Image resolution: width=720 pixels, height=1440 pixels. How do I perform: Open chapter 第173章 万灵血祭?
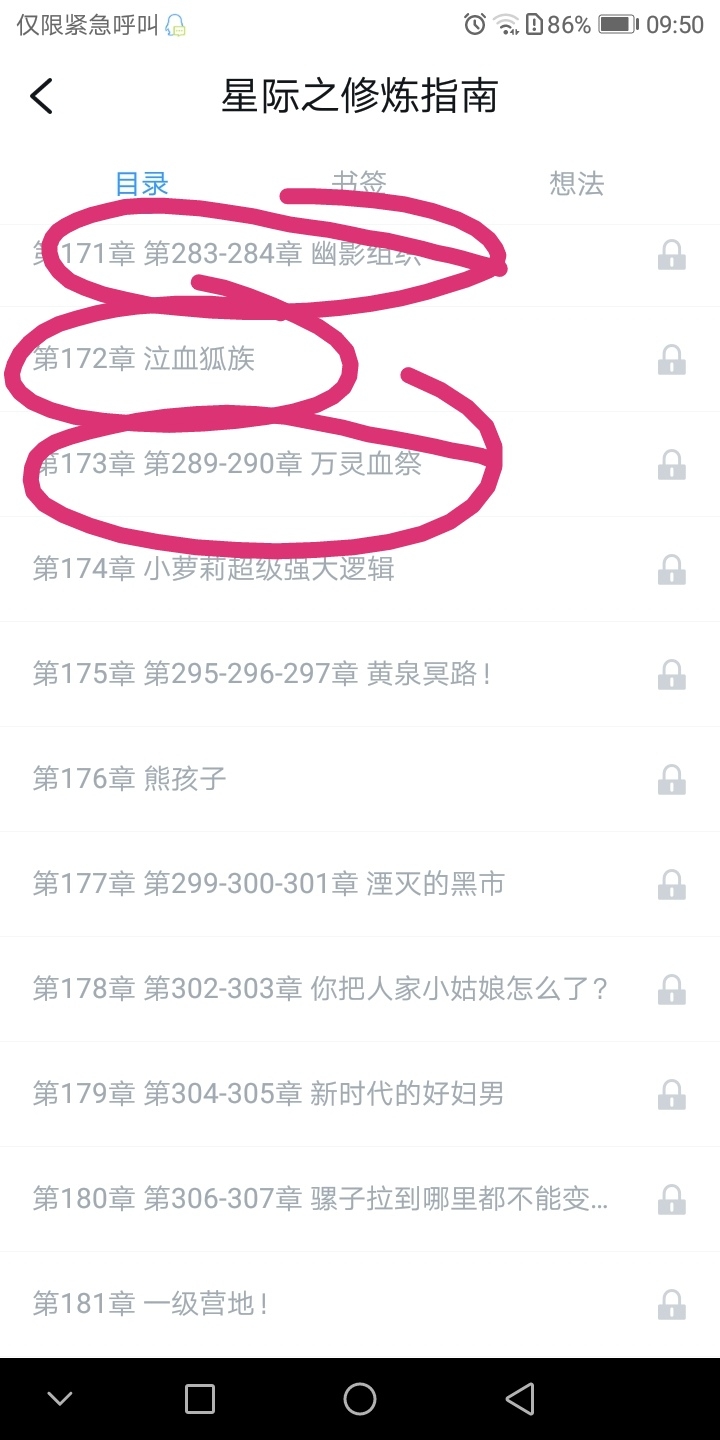click(227, 464)
